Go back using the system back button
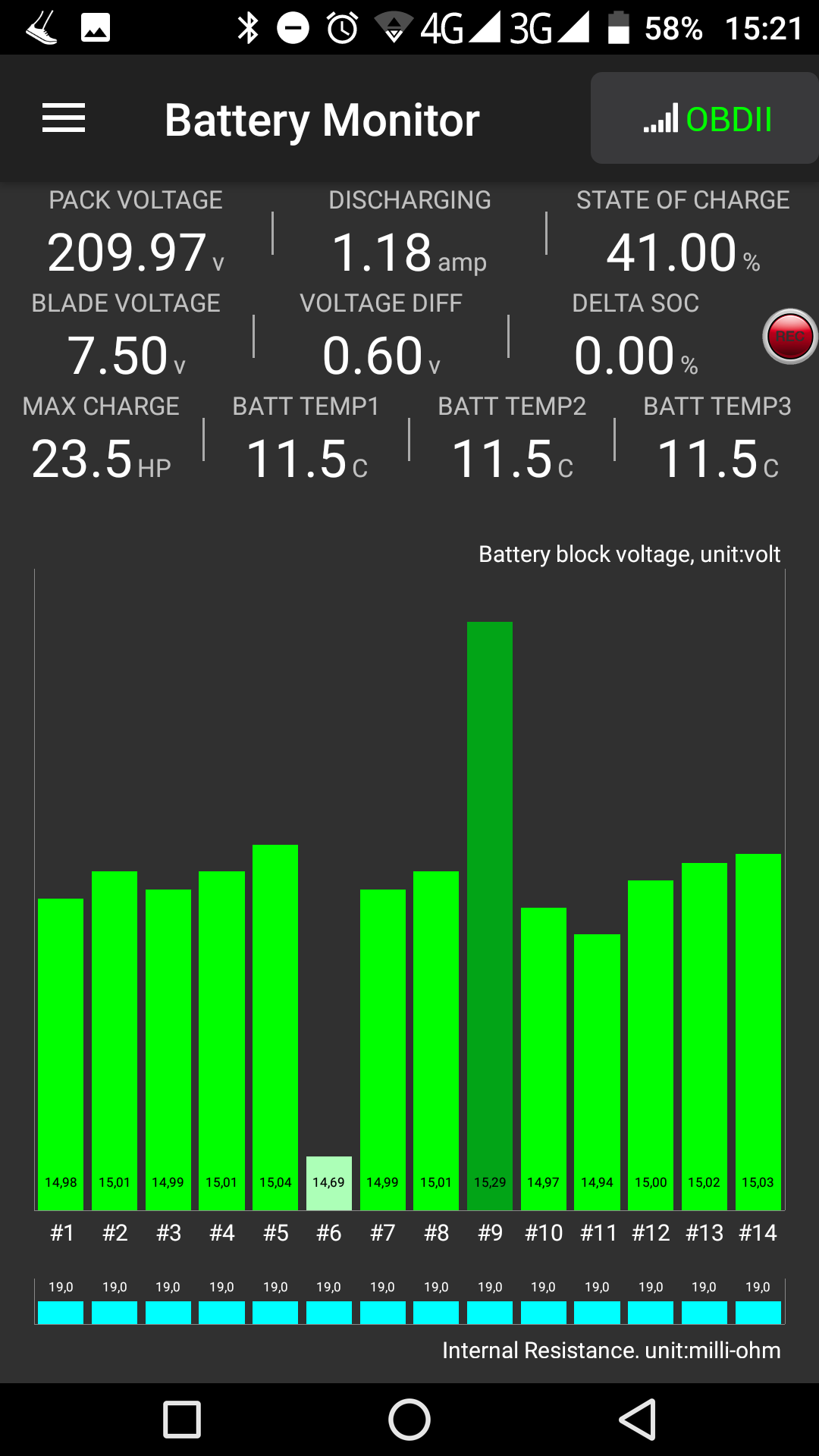The height and width of the screenshot is (1456, 819). pos(638,1419)
